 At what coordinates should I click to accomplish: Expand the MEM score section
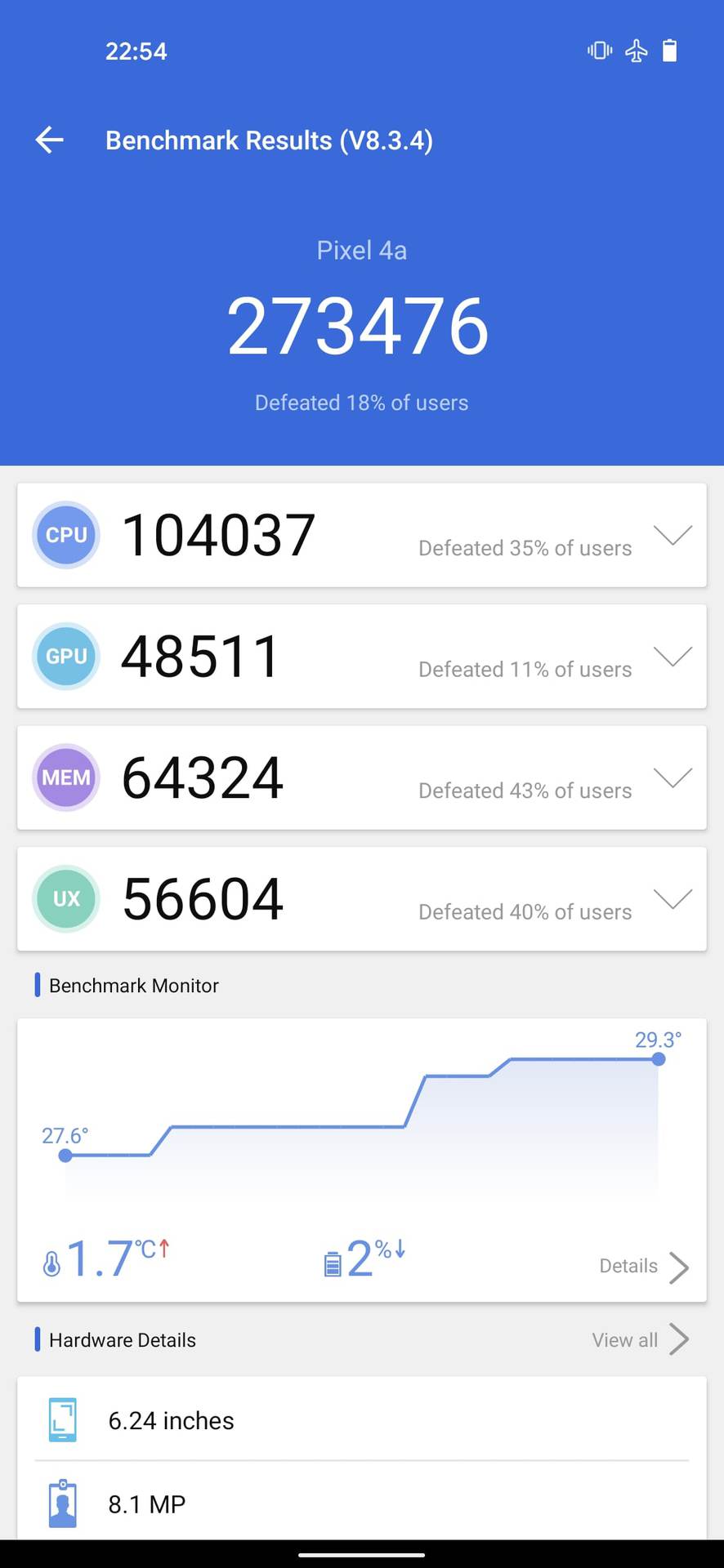(673, 777)
